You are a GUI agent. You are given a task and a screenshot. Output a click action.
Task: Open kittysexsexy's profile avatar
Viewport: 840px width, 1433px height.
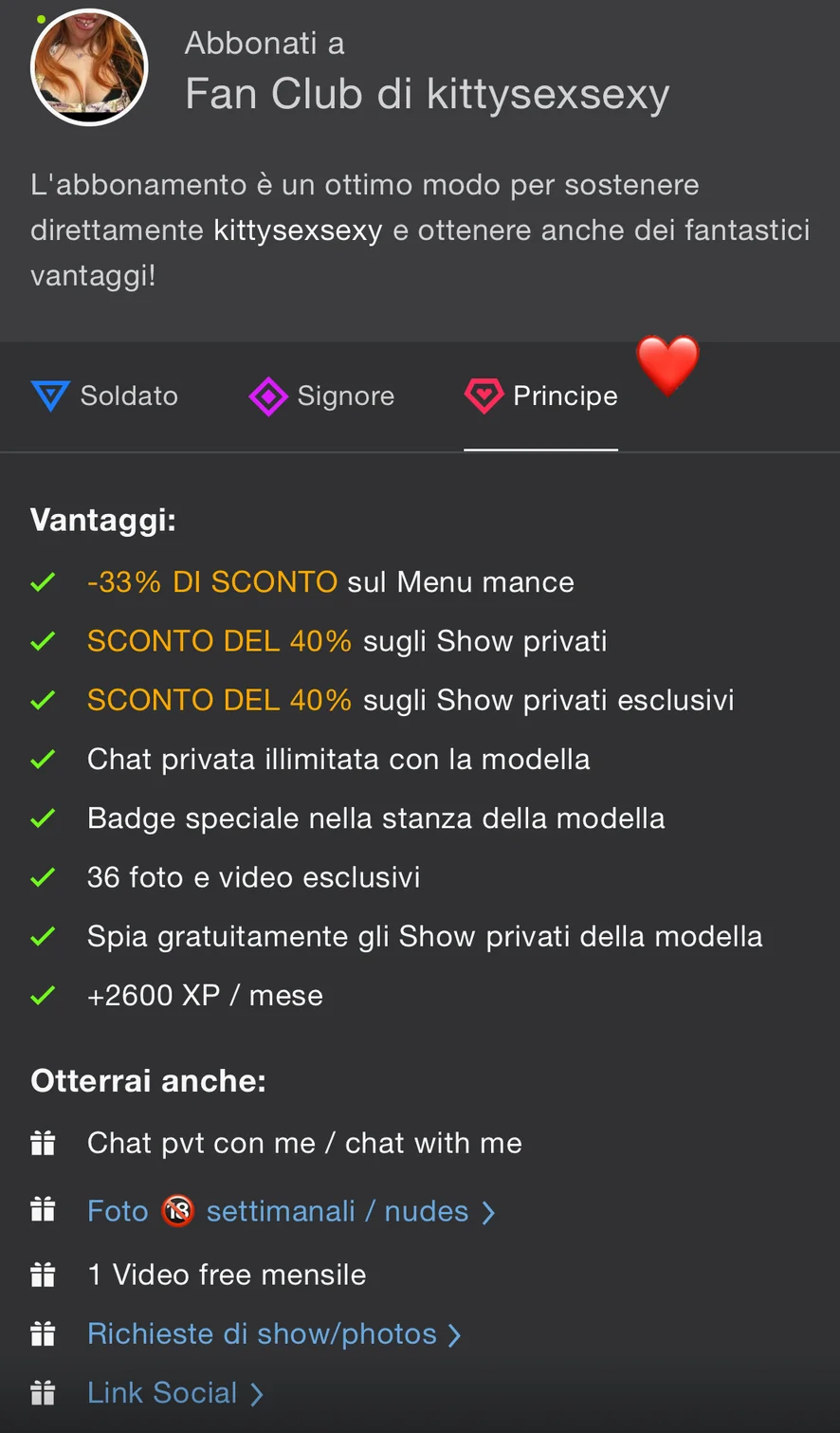(89, 67)
